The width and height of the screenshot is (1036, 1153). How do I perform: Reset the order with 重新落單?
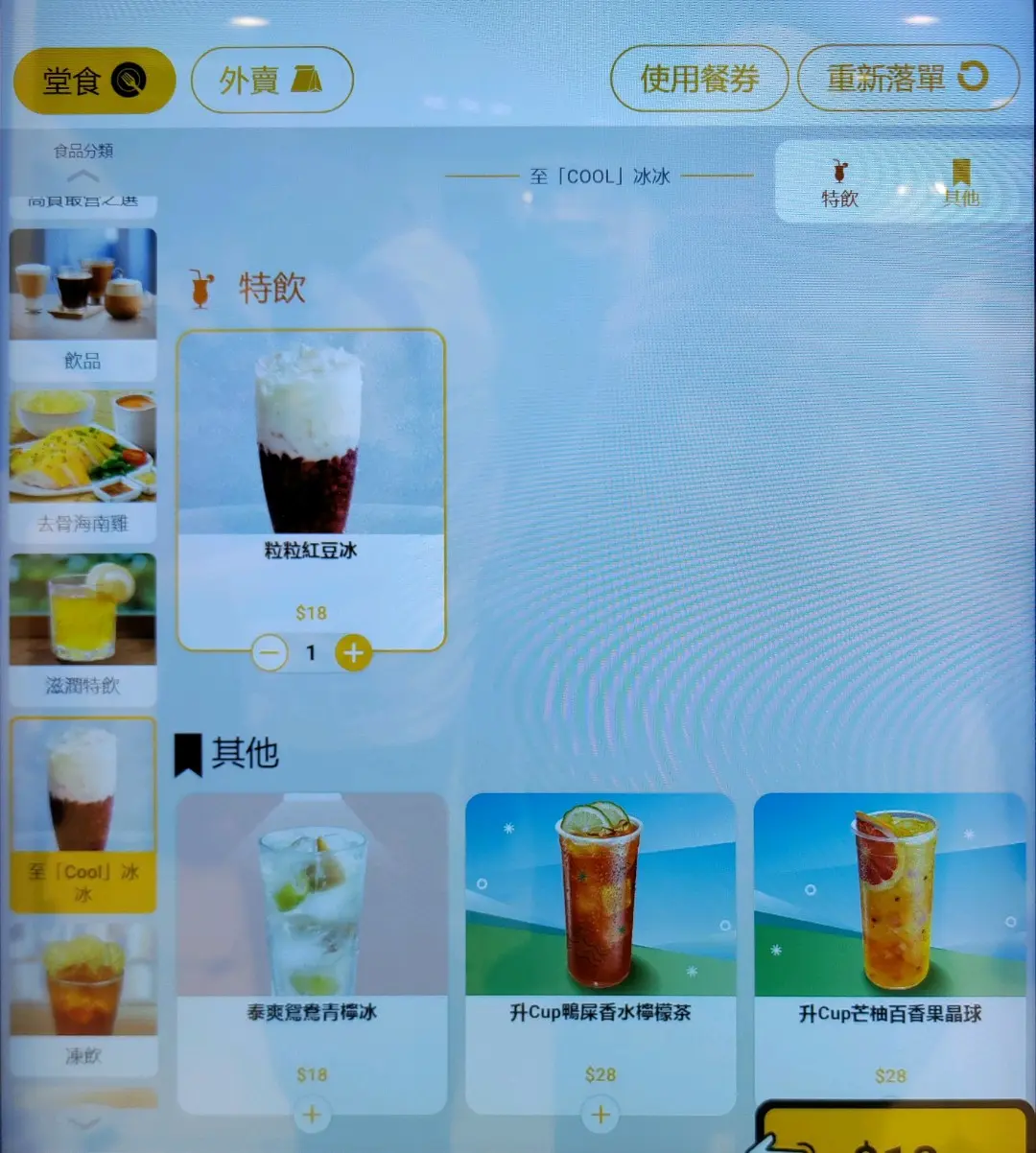click(x=906, y=78)
